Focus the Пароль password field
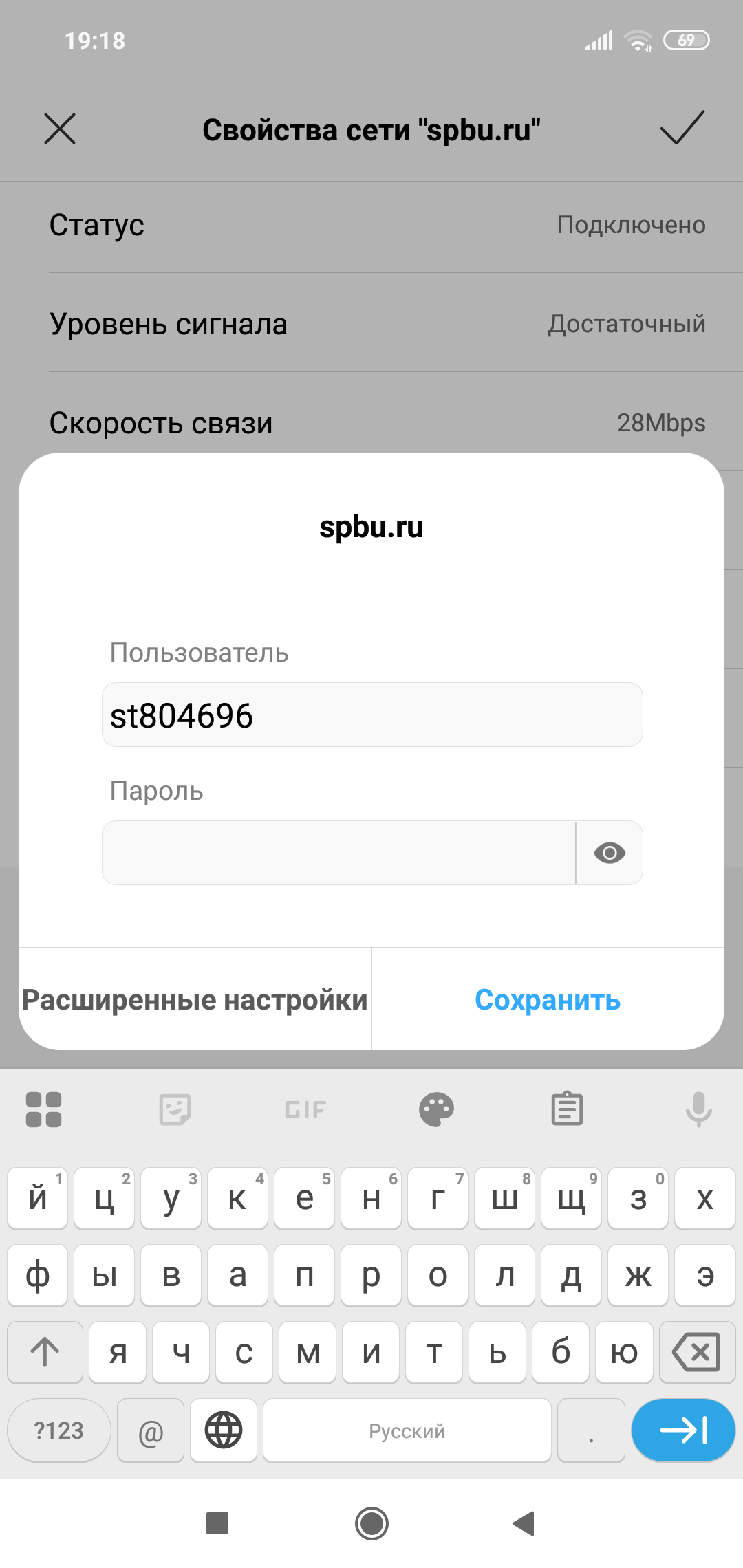The height and width of the screenshot is (1568, 743). tap(338, 853)
